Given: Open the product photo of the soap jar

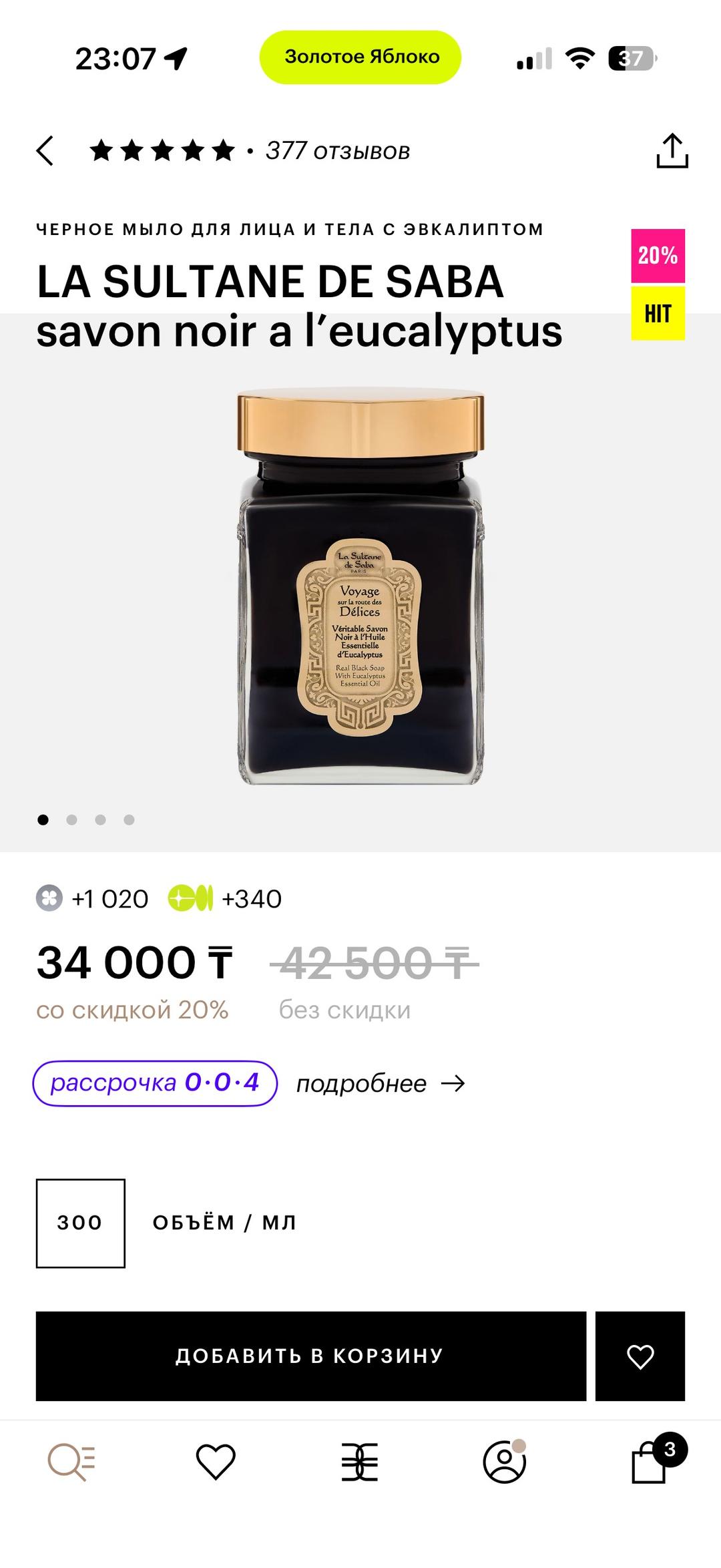Looking at the screenshot, I should 360,586.
